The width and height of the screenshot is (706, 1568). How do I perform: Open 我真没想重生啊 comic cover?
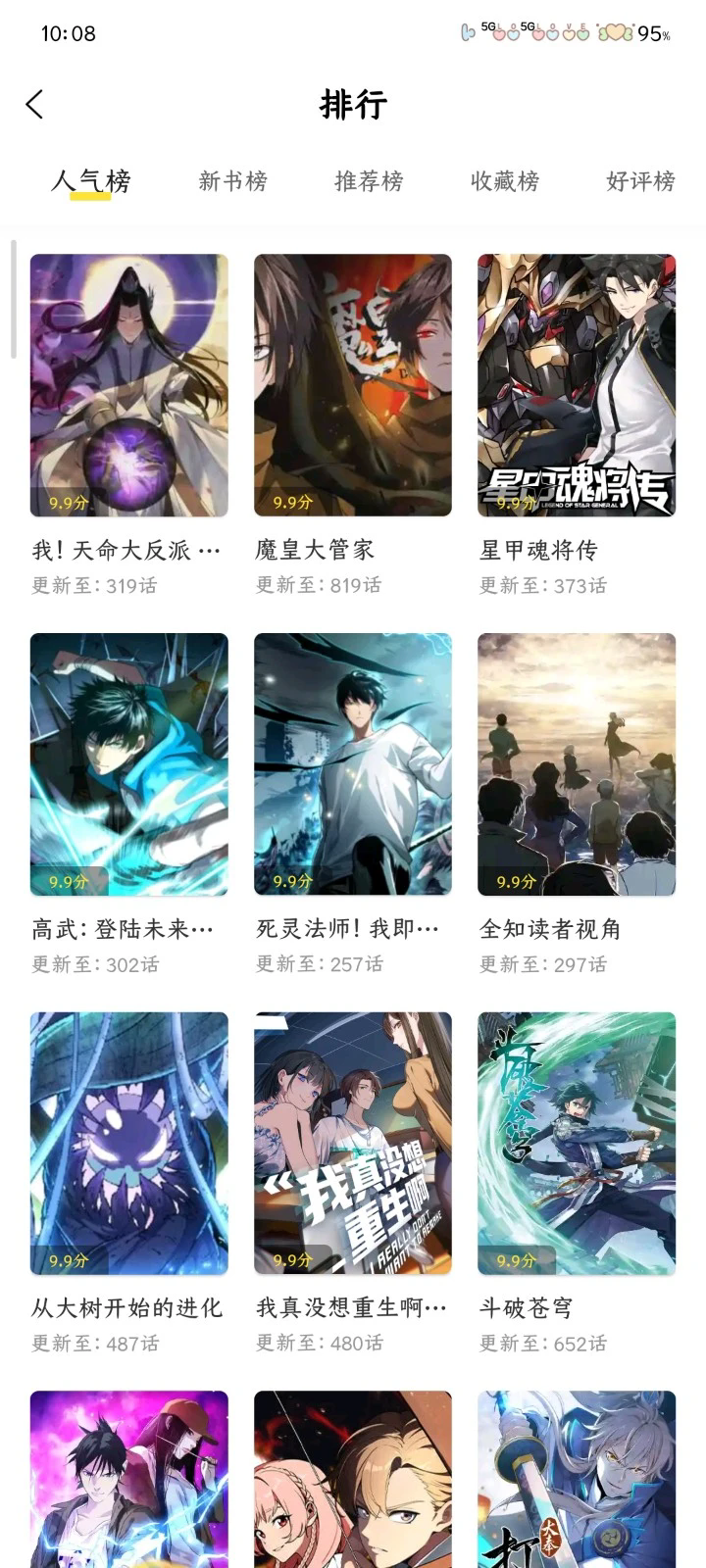pos(352,1145)
